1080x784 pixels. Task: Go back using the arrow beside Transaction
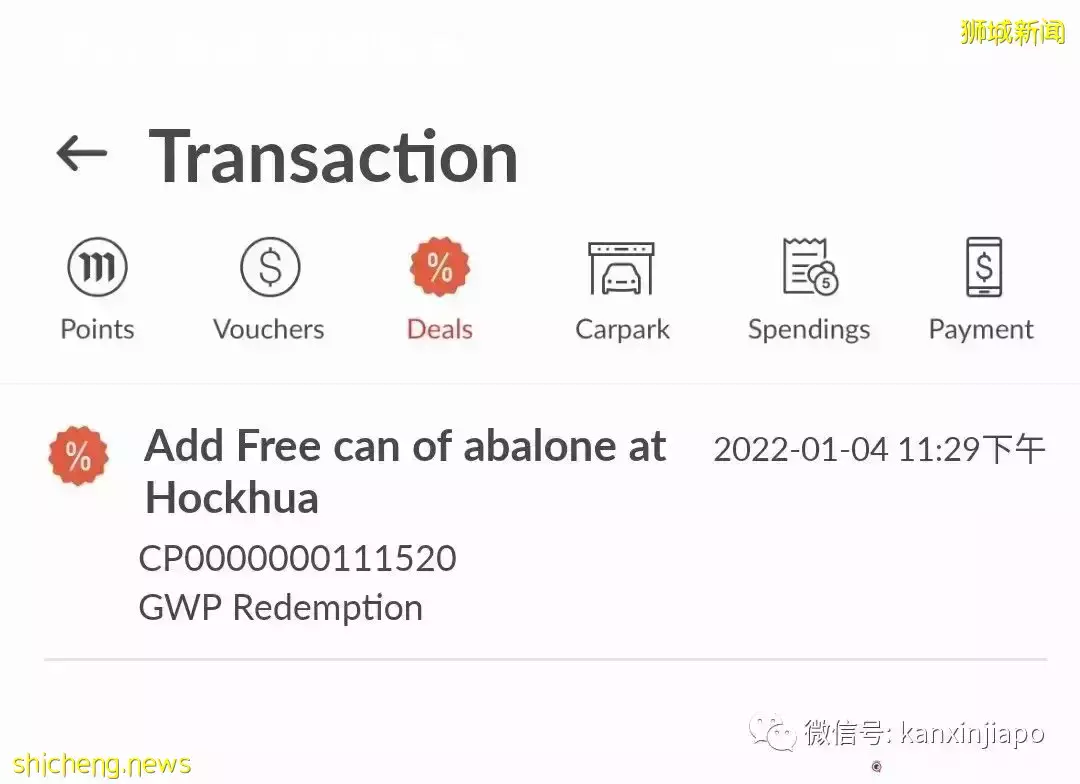tap(82, 154)
